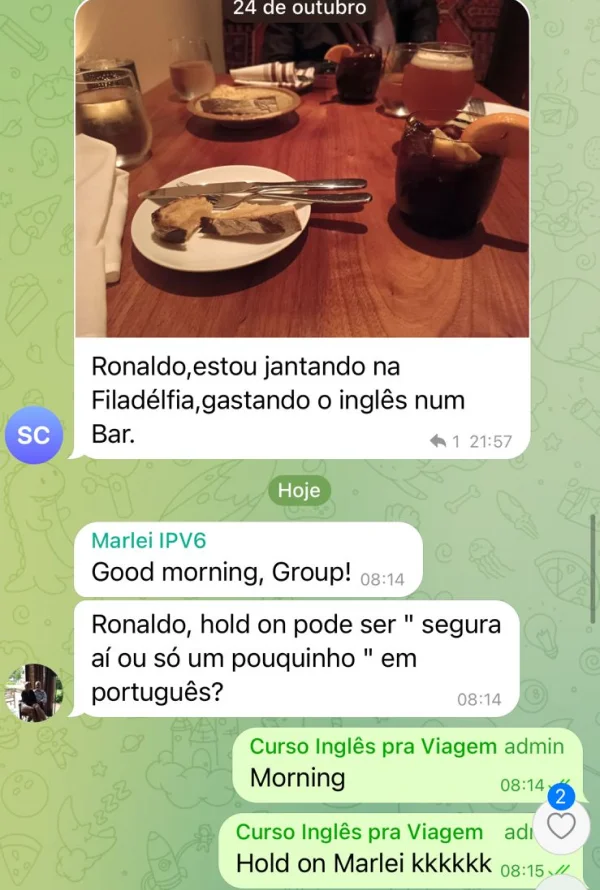Open the dinner table photo

click(302, 170)
